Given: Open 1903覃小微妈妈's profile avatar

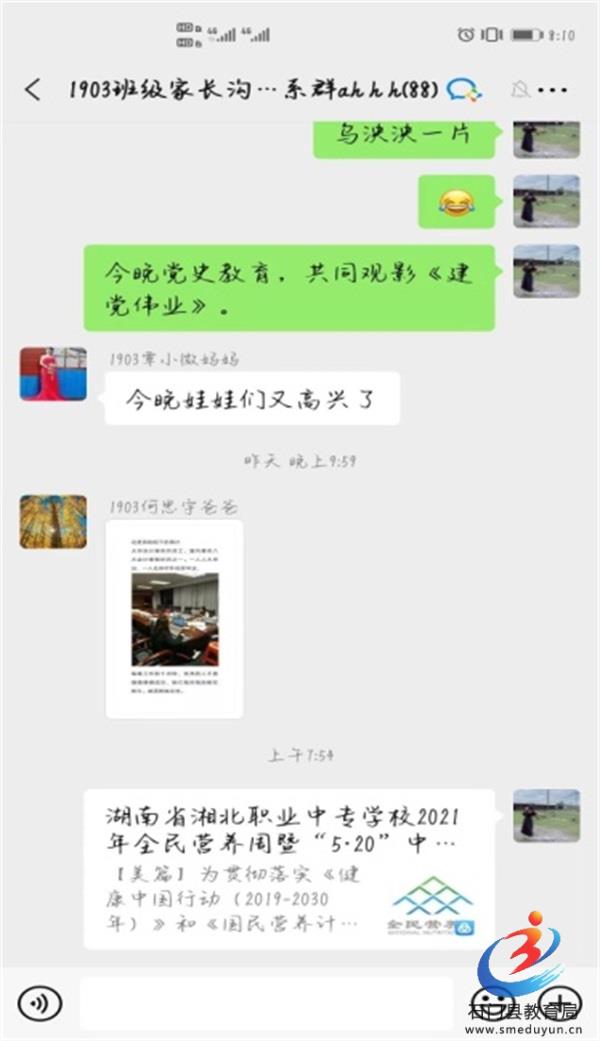Looking at the screenshot, I should [x=53, y=374].
